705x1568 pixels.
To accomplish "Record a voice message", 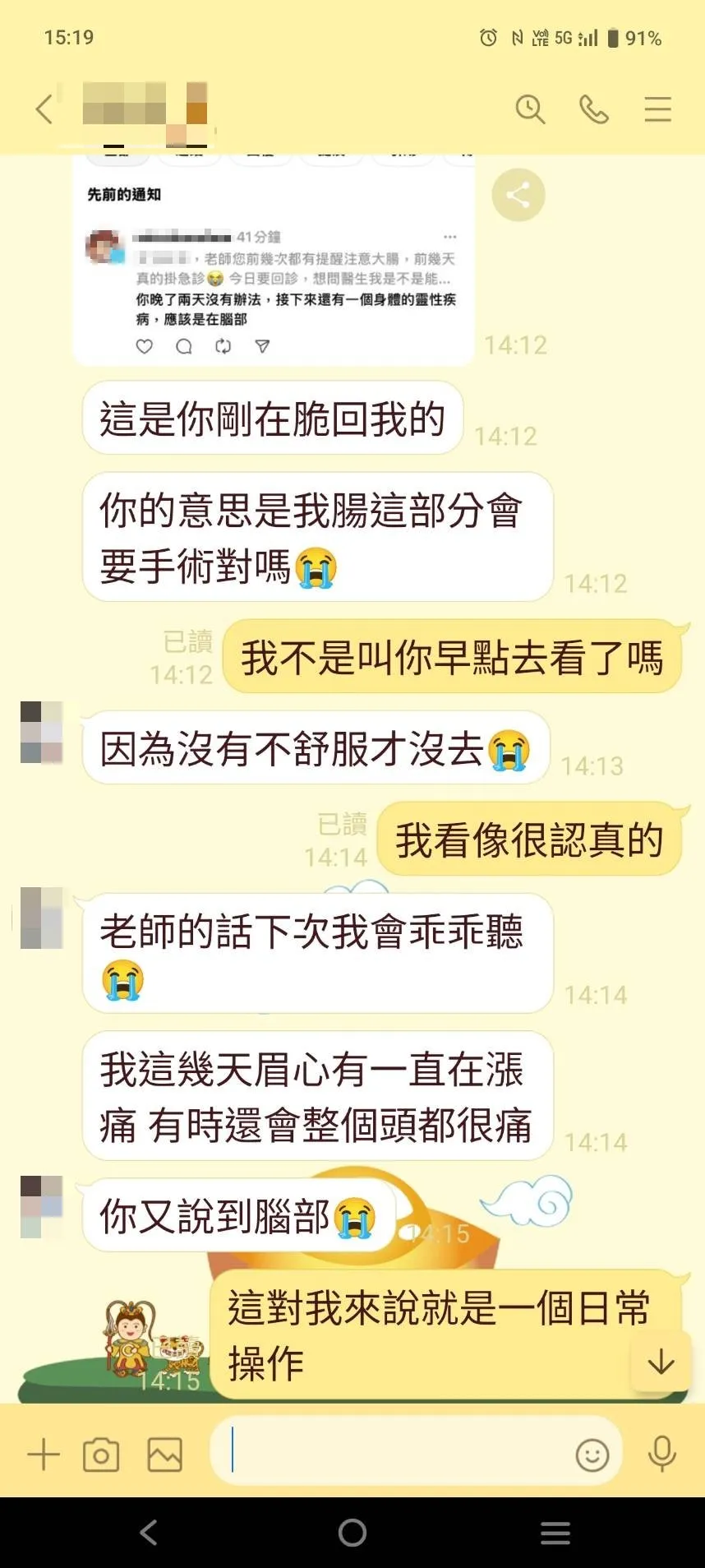I will pyautogui.click(x=661, y=1455).
